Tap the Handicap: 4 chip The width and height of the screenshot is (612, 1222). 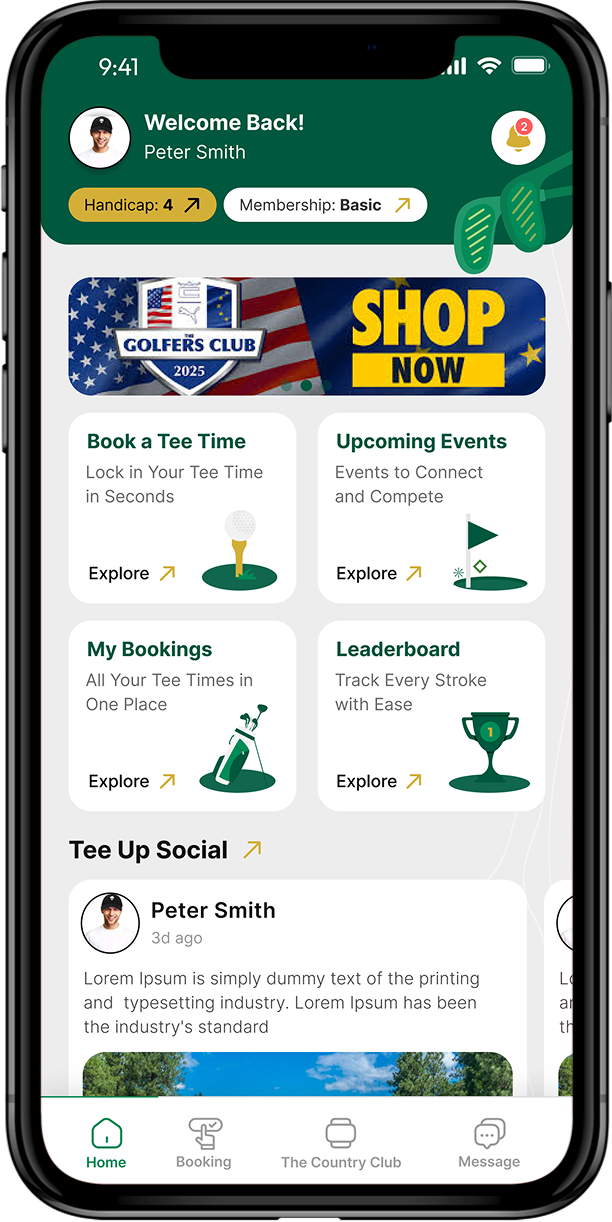(142, 205)
